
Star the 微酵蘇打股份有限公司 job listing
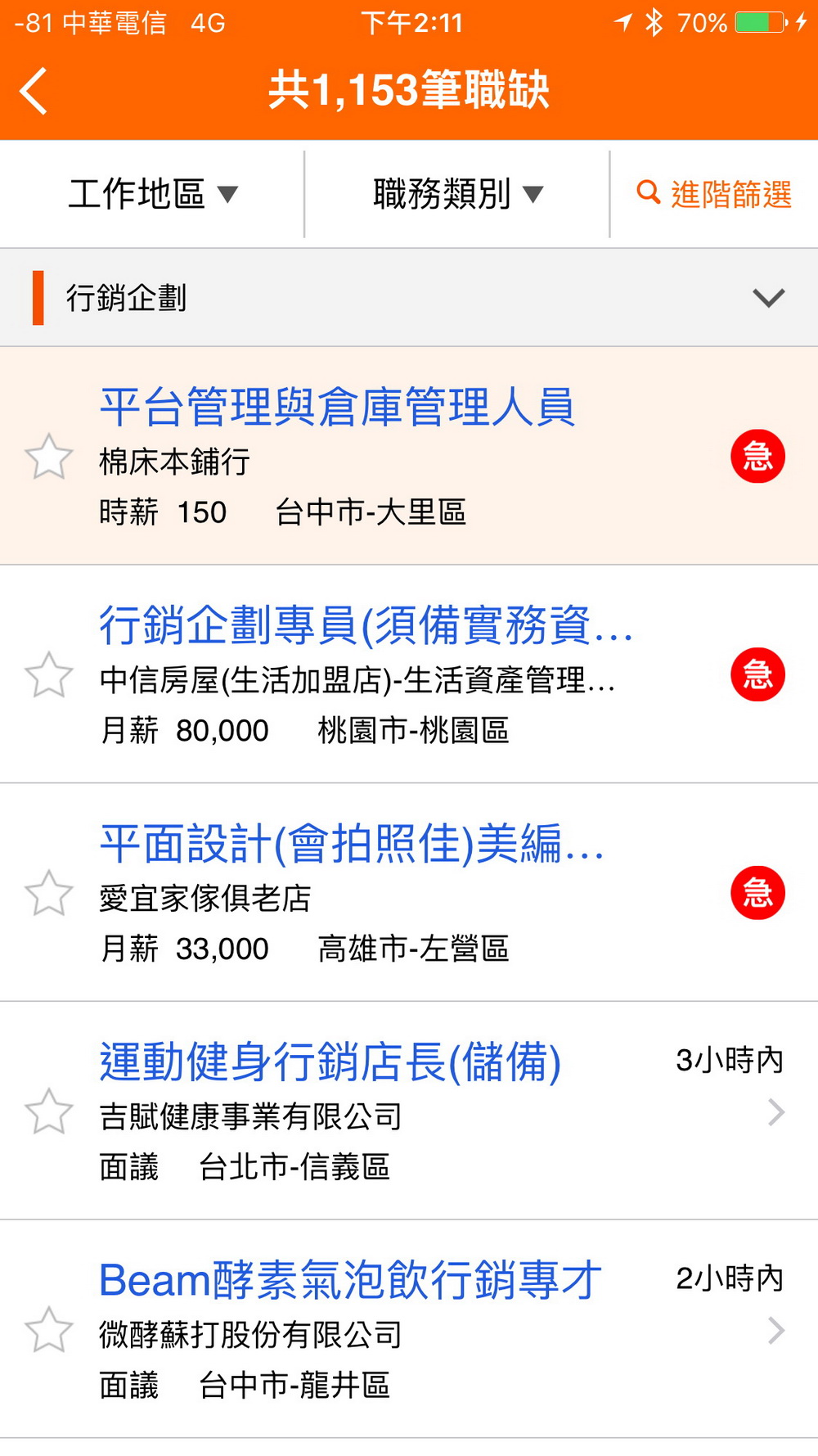pos(49,1330)
